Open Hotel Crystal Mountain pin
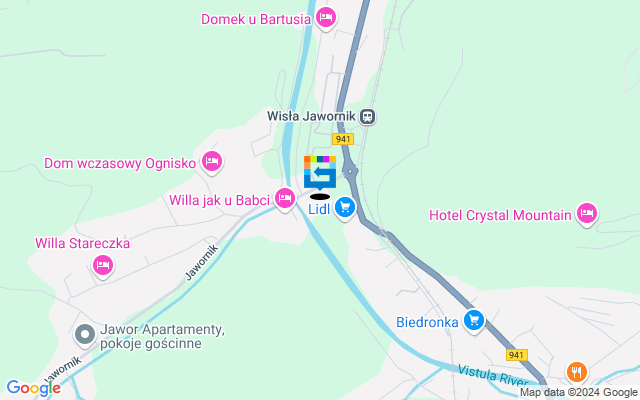The image size is (640, 400). (x=587, y=213)
